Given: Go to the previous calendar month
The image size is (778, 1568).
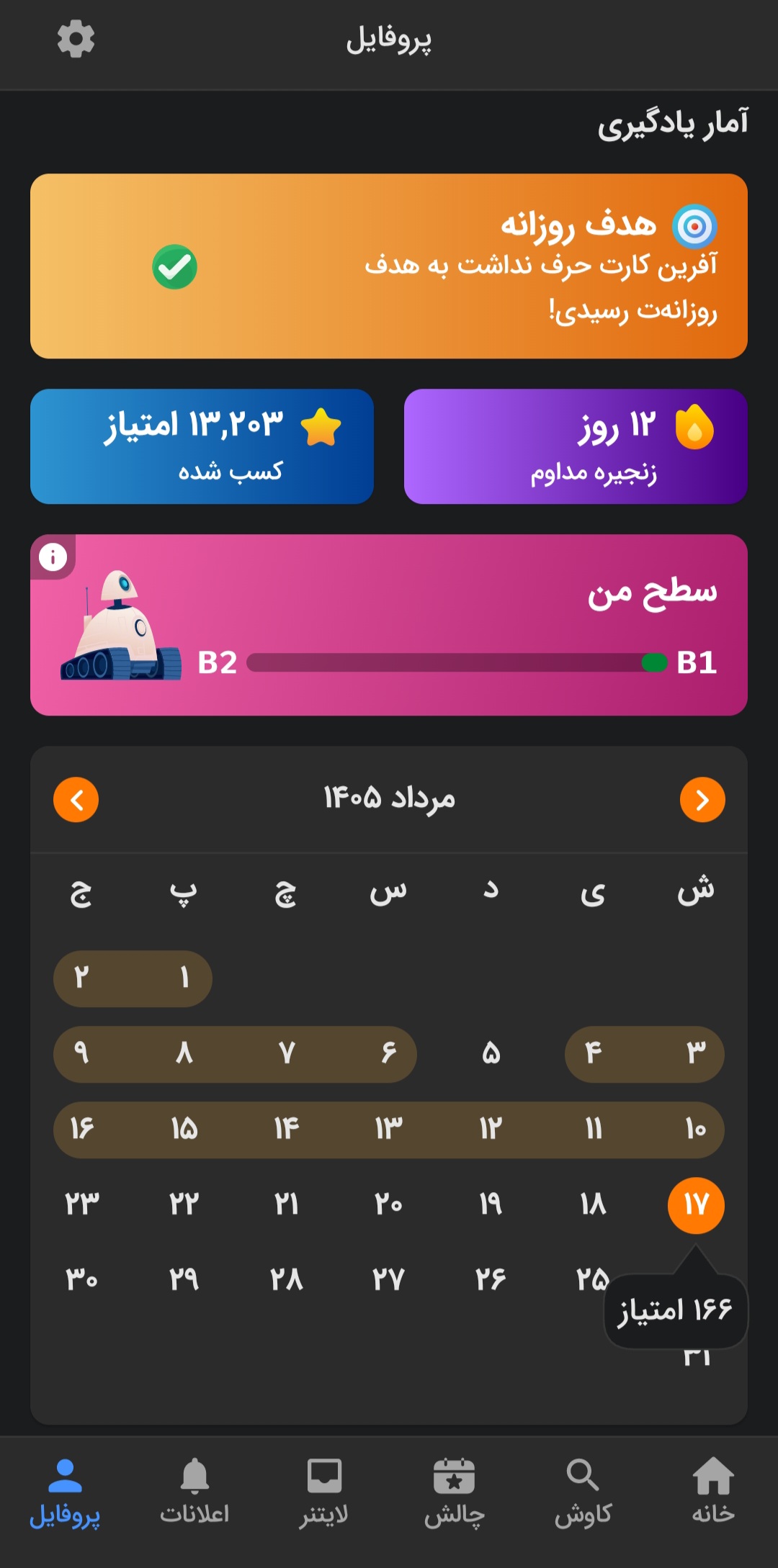Looking at the screenshot, I should pos(76,800).
